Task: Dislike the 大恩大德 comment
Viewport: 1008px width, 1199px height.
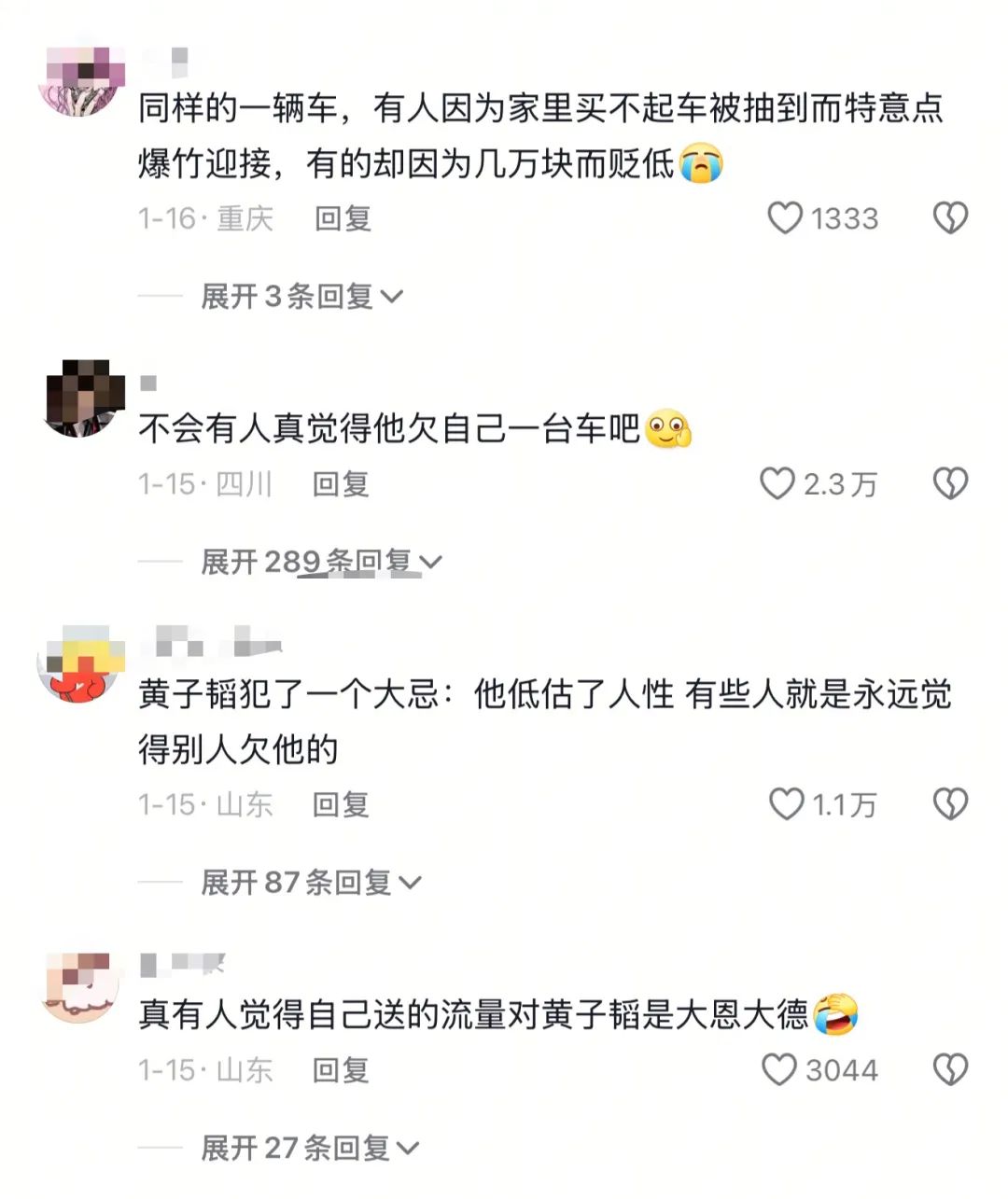Action: (x=950, y=1069)
